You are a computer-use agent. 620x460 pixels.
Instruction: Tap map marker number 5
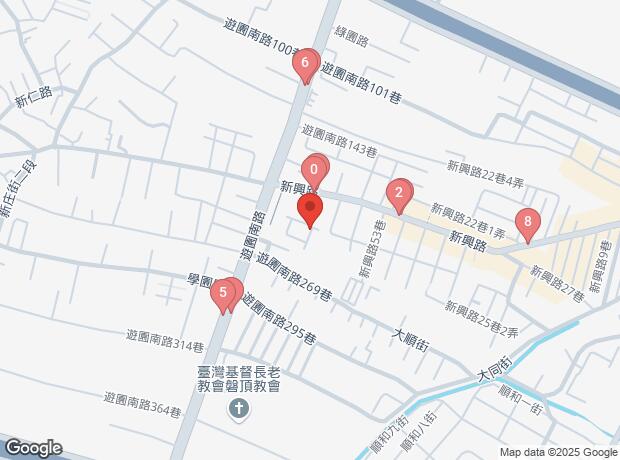click(x=224, y=293)
